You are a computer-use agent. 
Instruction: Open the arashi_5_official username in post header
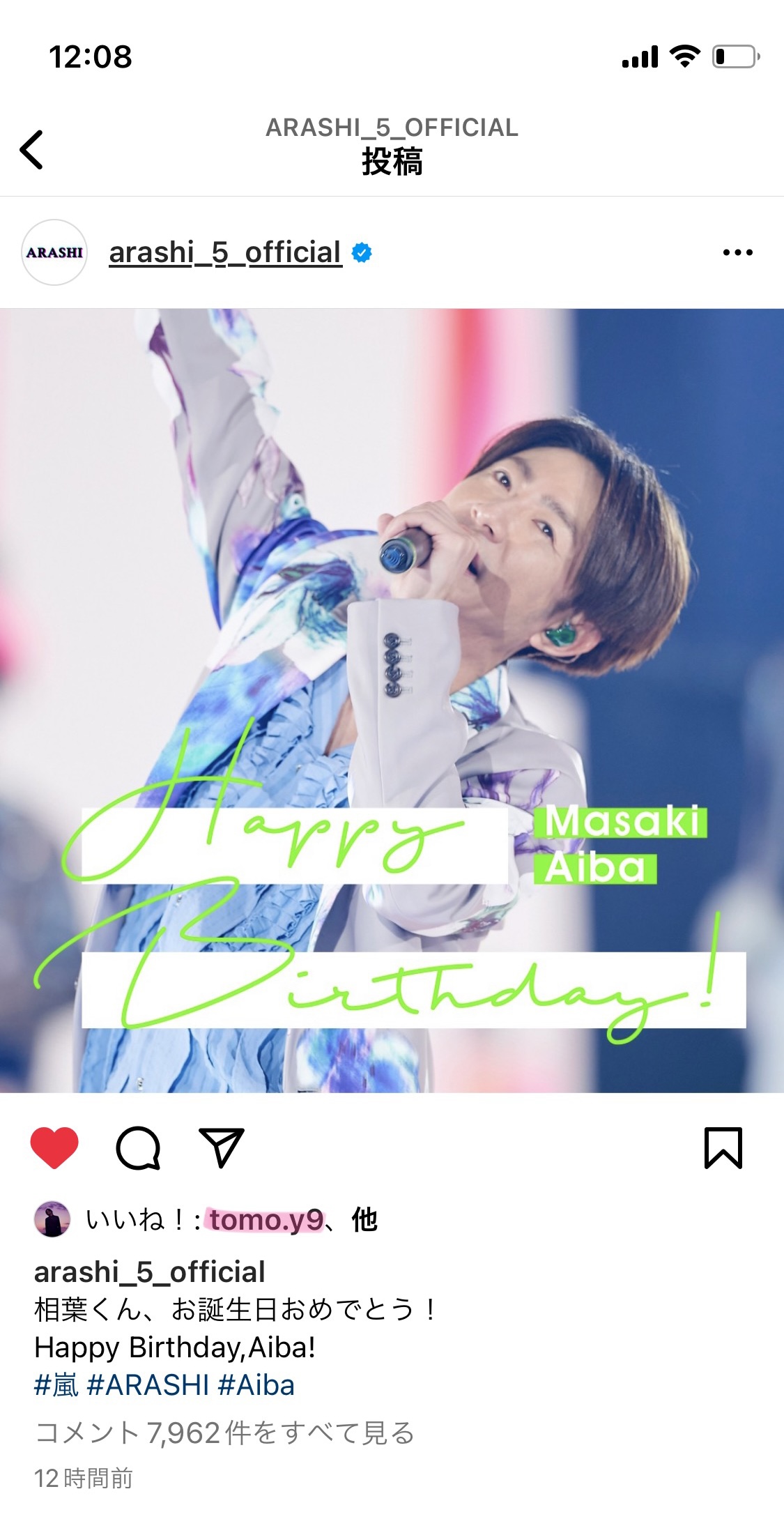(225, 252)
